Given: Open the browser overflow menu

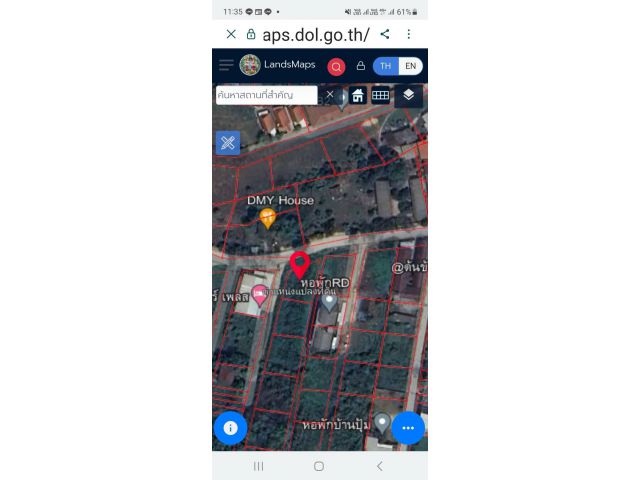Looking at the screenshot, I should pos(409,34).
